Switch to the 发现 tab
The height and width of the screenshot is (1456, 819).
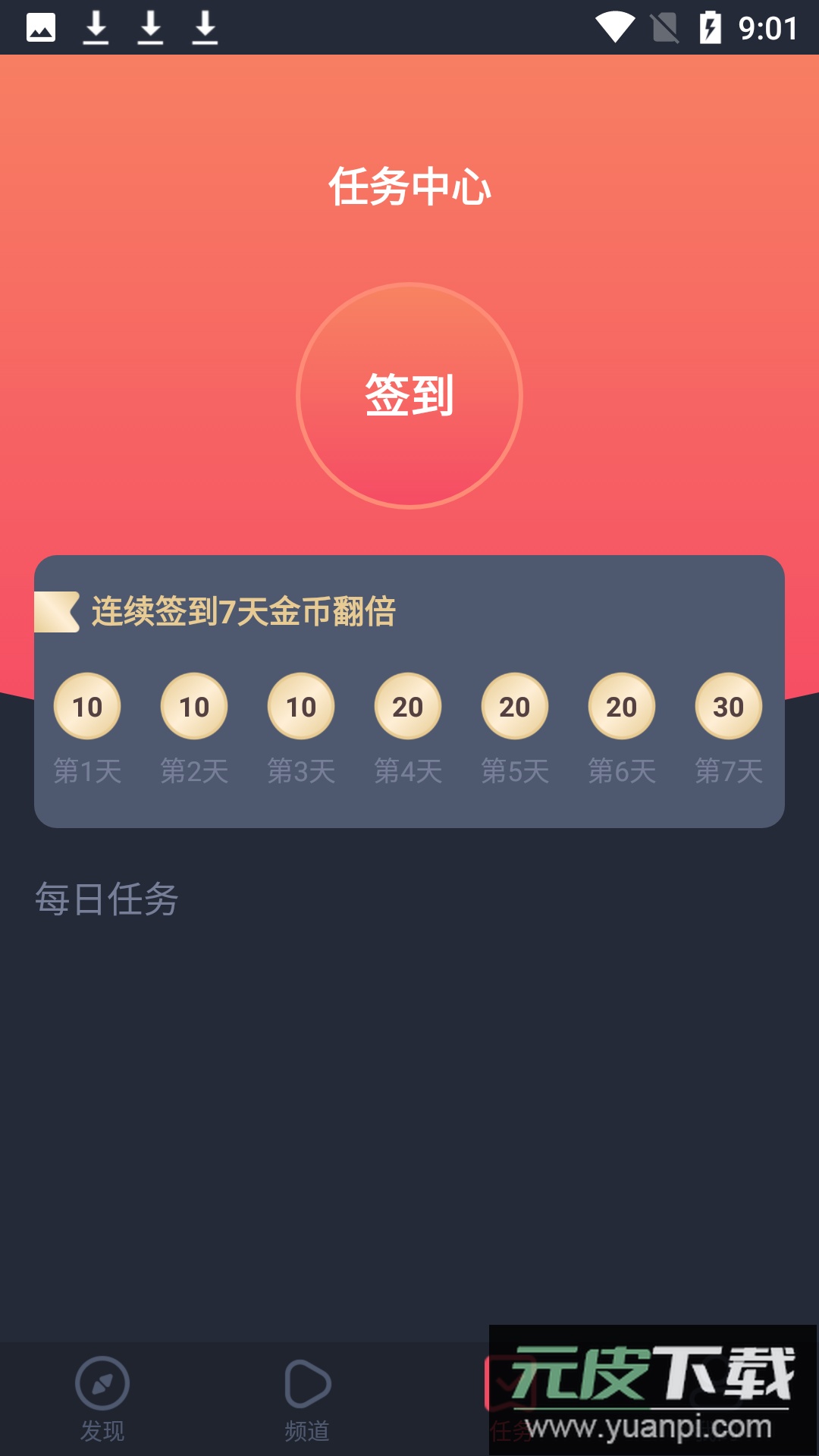(x=102, y=1398)
